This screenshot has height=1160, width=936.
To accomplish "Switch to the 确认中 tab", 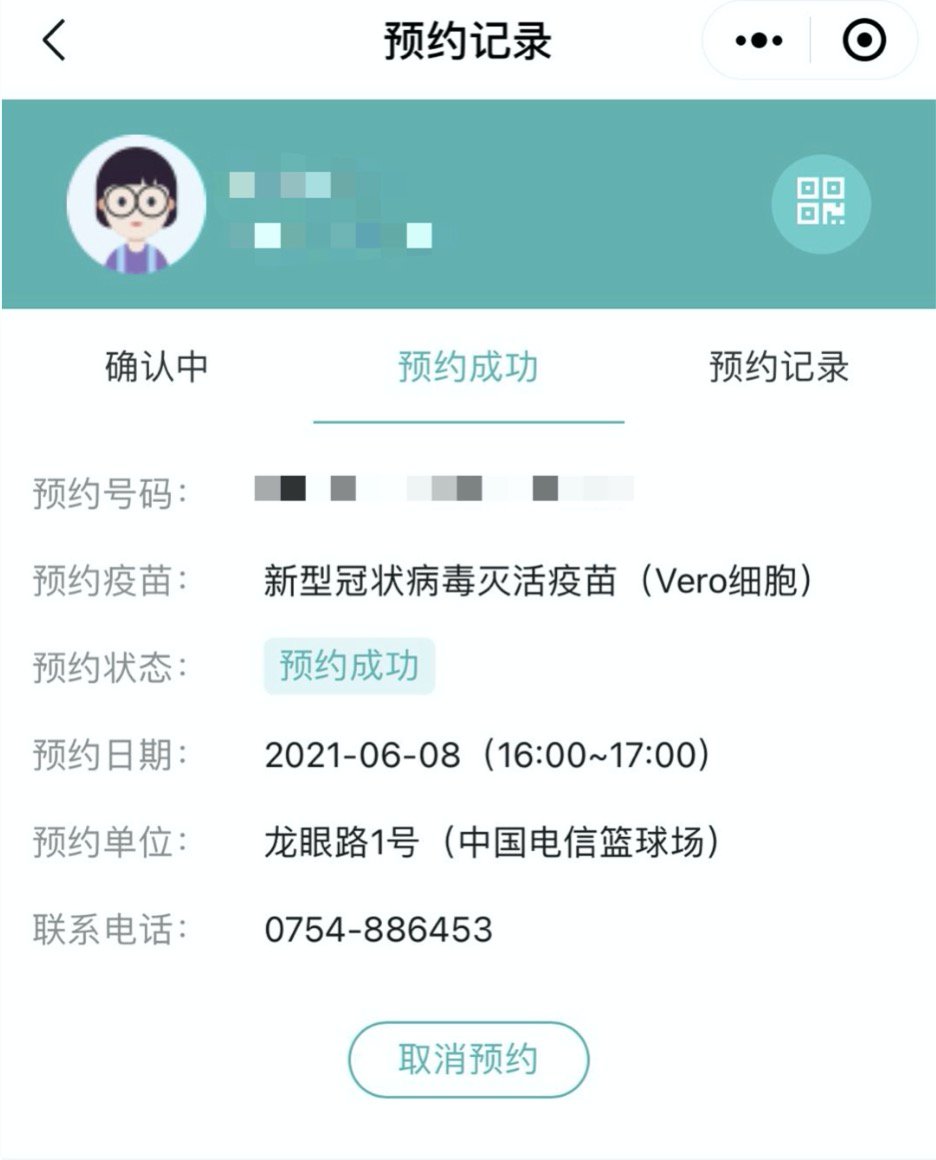I will (157, 367).
